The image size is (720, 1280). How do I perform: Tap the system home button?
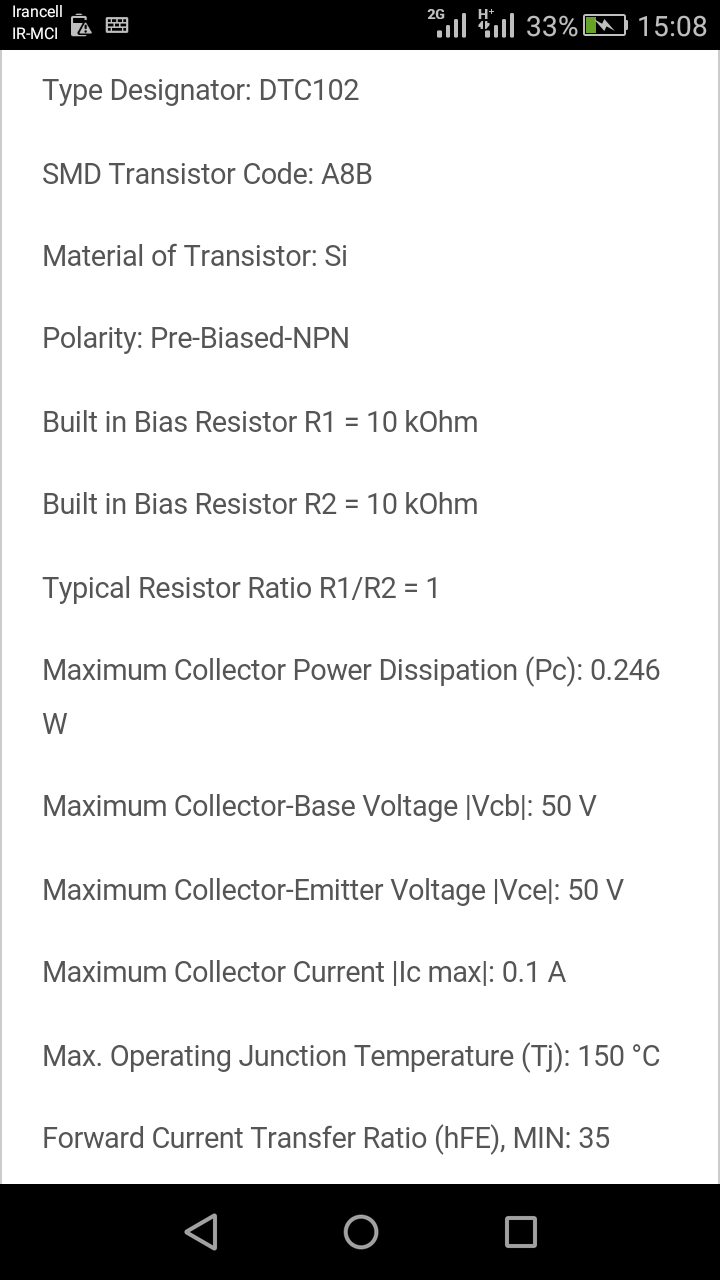[360, 1231]
